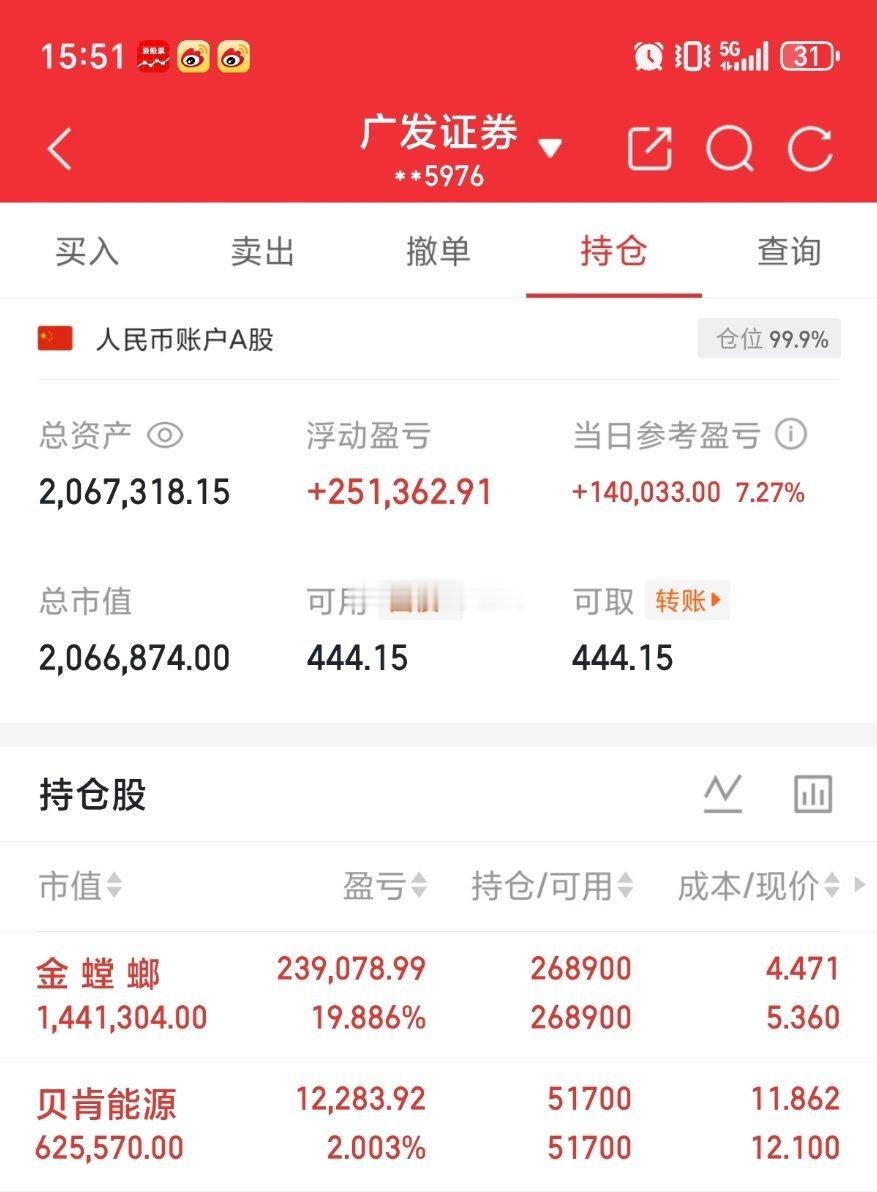This screenshot has height=1192, width=877.
Task: Switch holdings to bar chart view
Action: [x=812, y=793]
